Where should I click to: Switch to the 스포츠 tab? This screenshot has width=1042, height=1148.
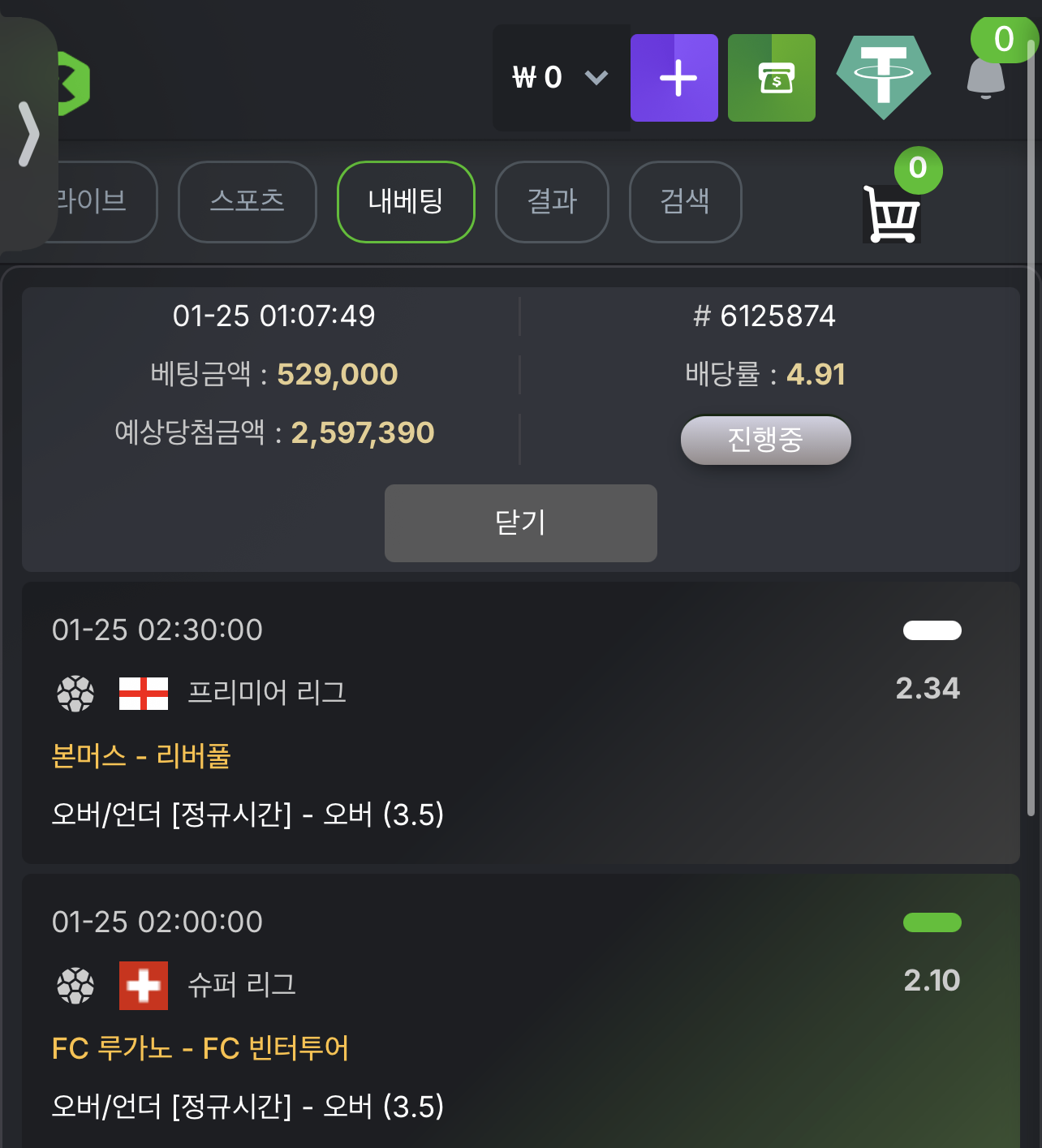tap(247, 201)
